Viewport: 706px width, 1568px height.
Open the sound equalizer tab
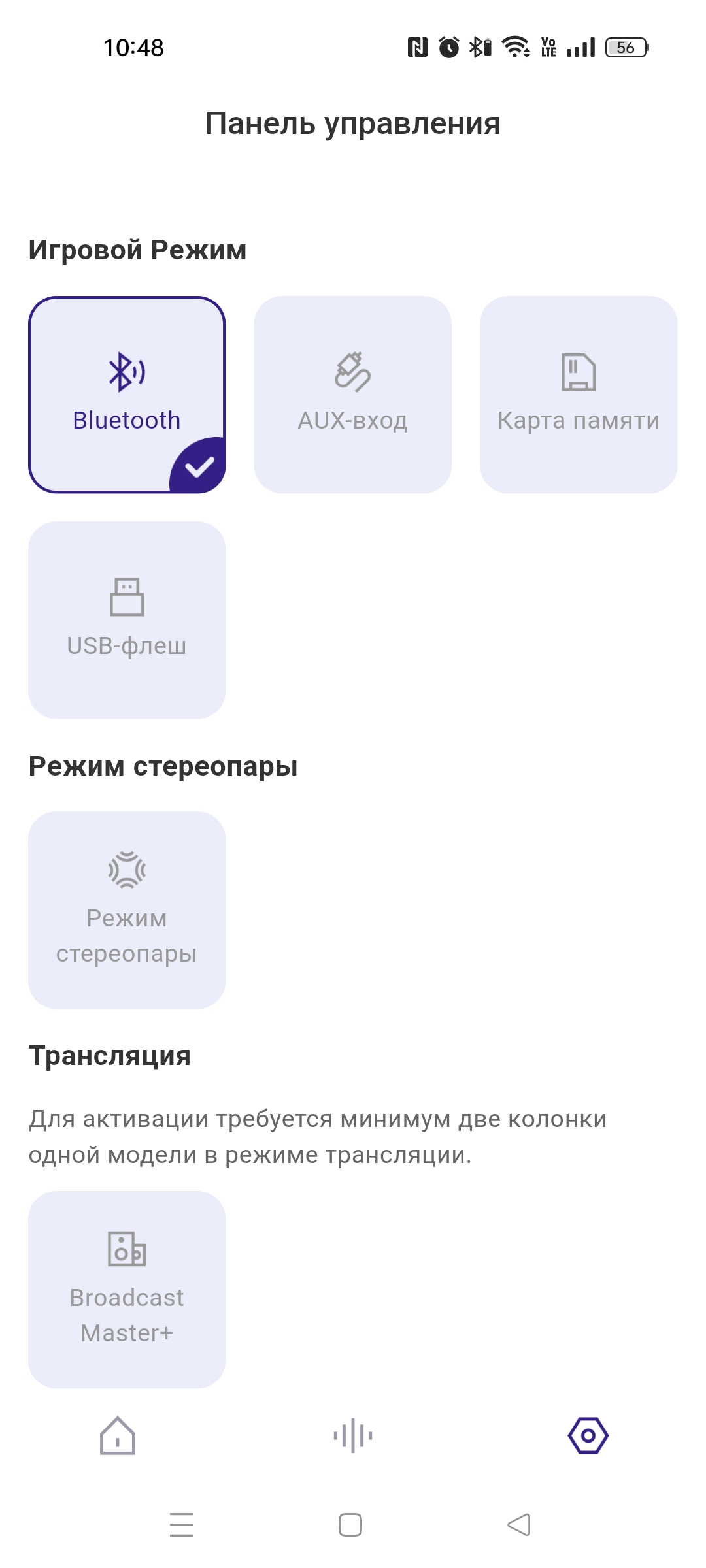tap(353, 1435)
